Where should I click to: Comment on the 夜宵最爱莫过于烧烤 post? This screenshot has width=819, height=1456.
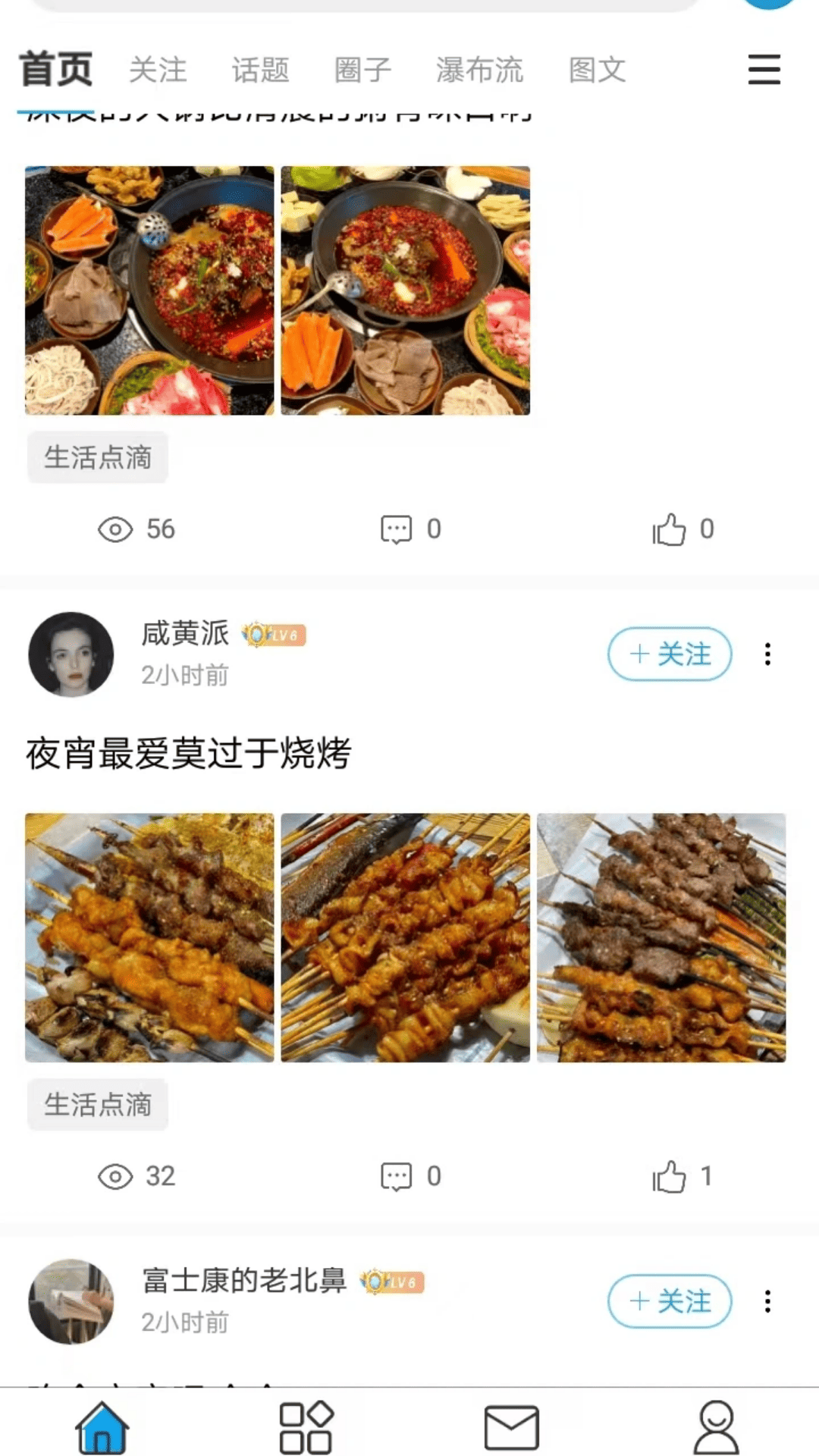tap(409, 1176)
